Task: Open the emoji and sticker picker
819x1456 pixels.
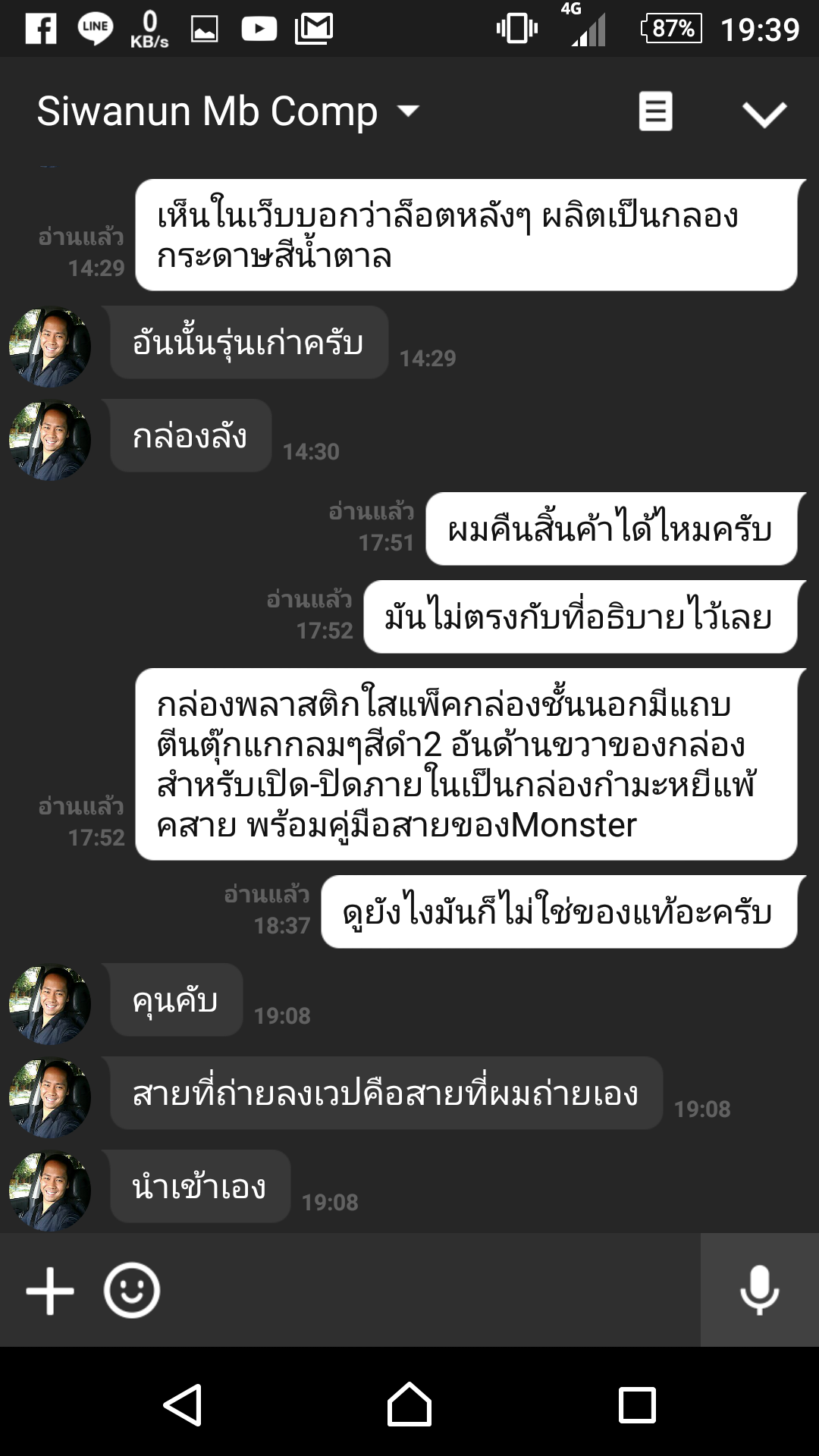Action: 132,1291
